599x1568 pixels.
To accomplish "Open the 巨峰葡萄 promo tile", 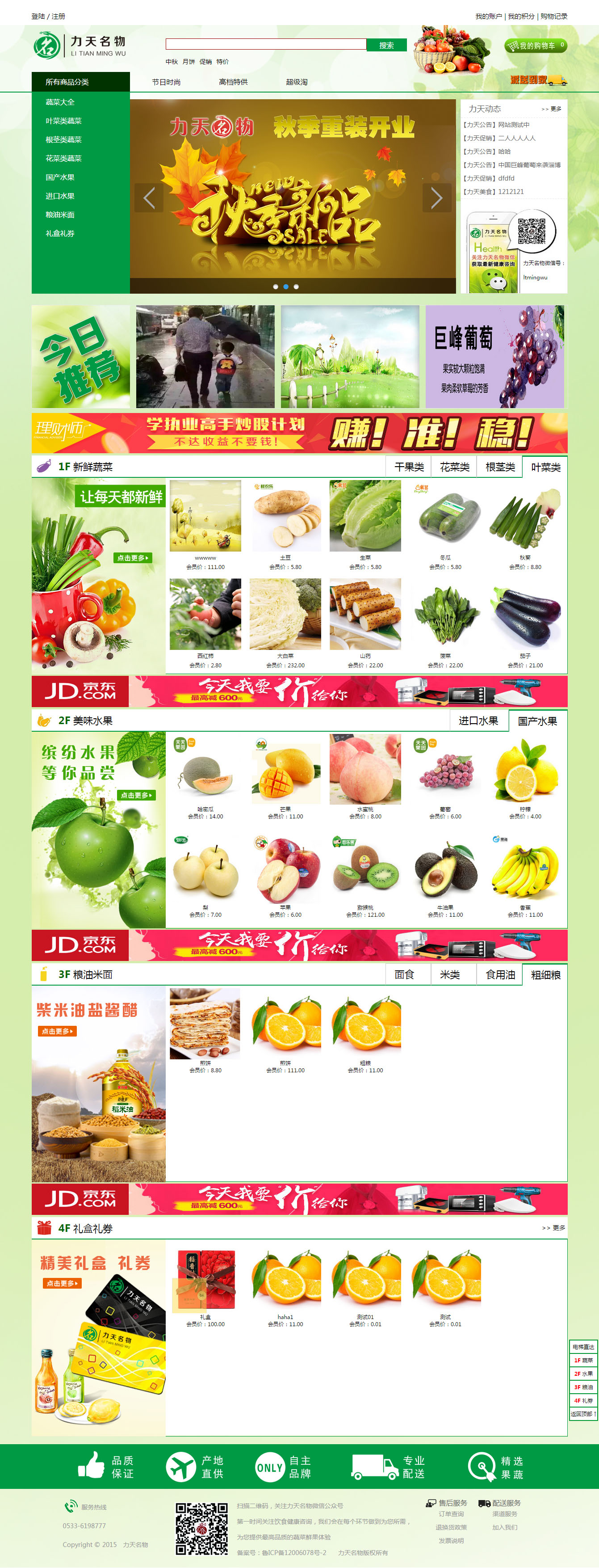I will 494,357.
